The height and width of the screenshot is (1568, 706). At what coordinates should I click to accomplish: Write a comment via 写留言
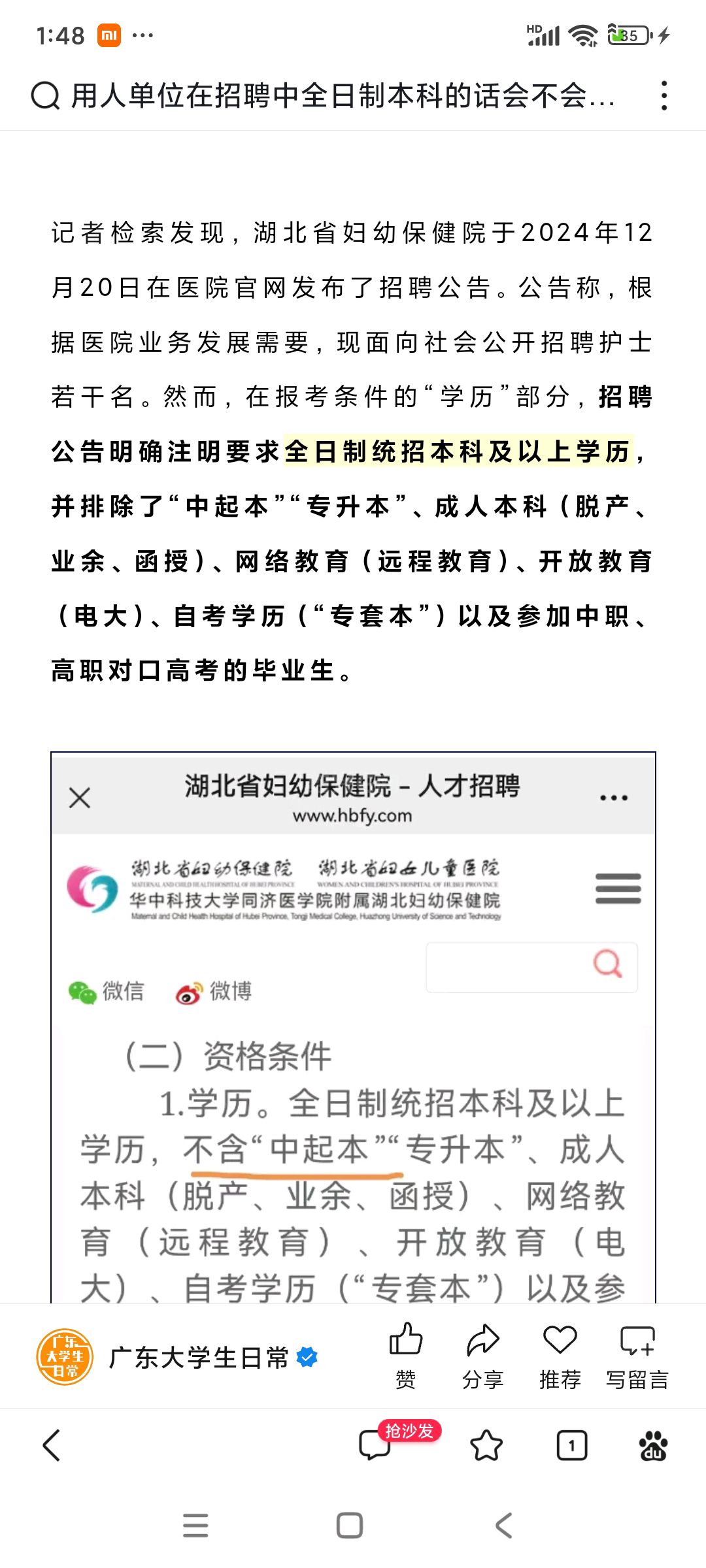coord(637,1356)
